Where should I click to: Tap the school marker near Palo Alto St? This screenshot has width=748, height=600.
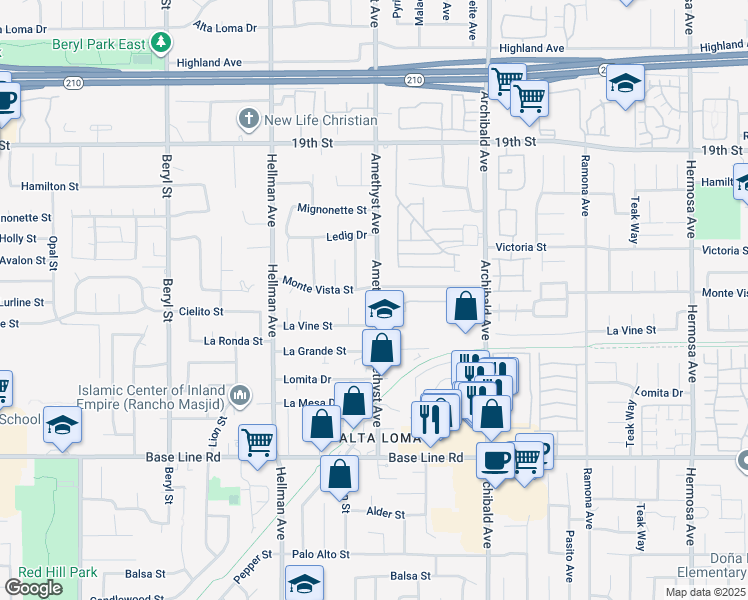pos(305,584)
